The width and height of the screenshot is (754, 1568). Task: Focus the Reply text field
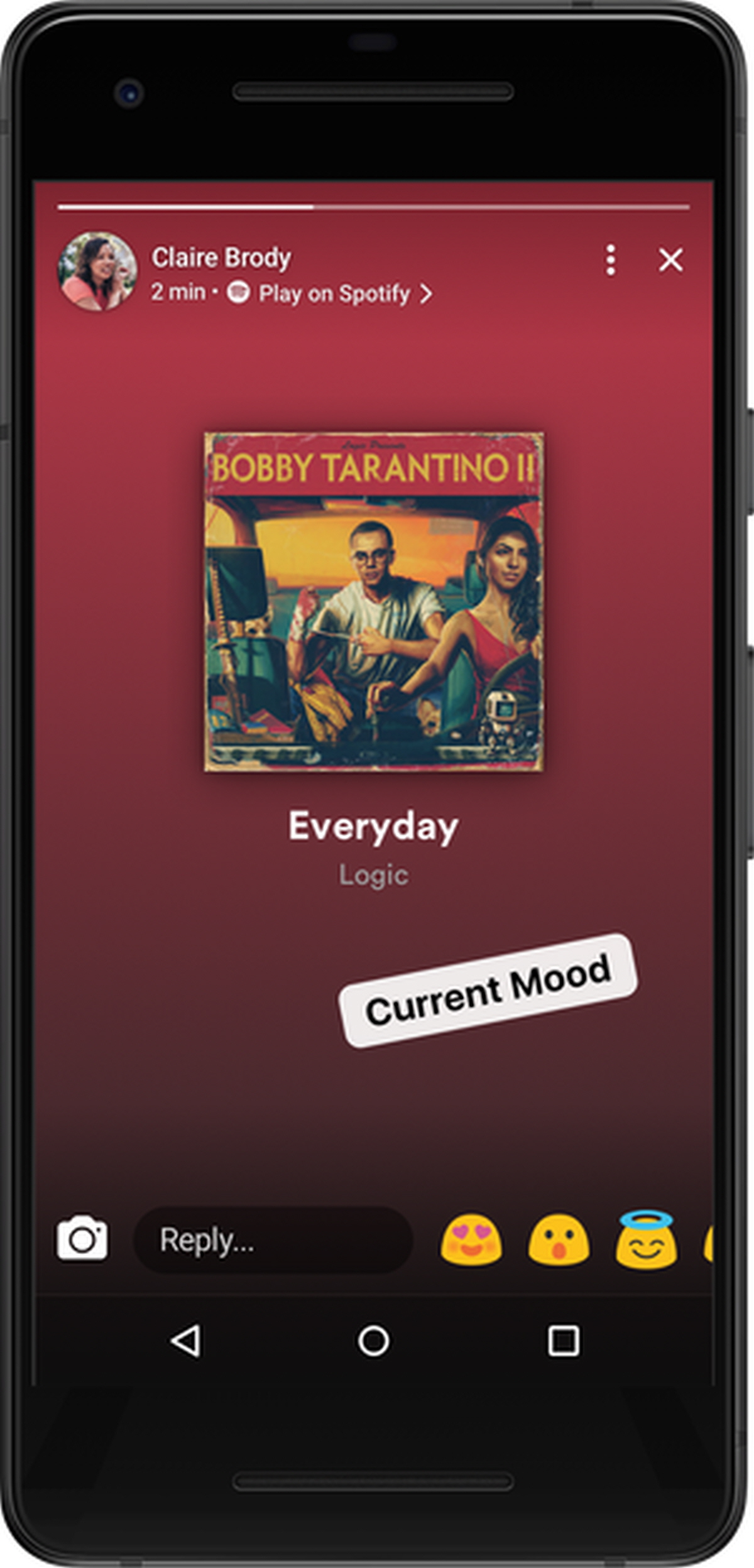coord(273,1240)
